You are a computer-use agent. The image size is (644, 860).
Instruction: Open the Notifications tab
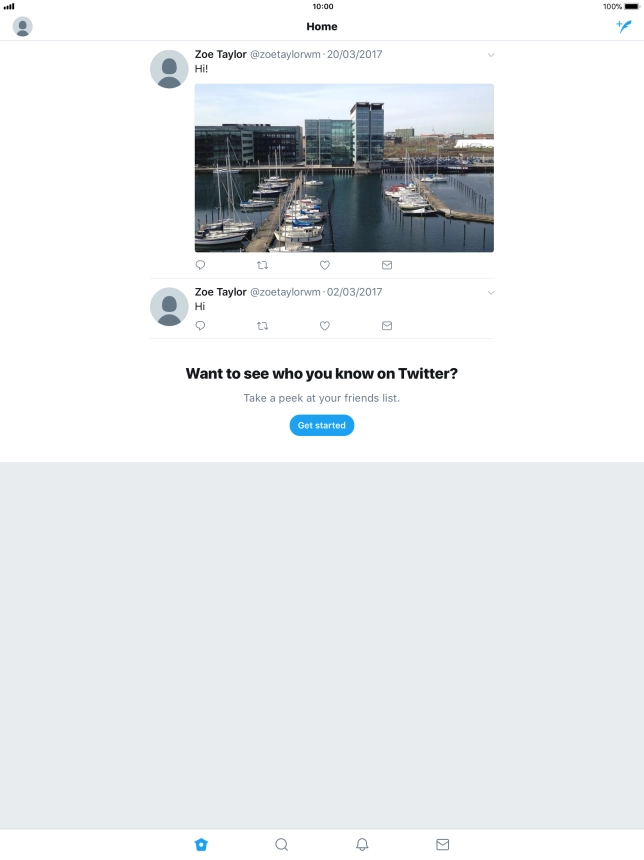[362, 844]
